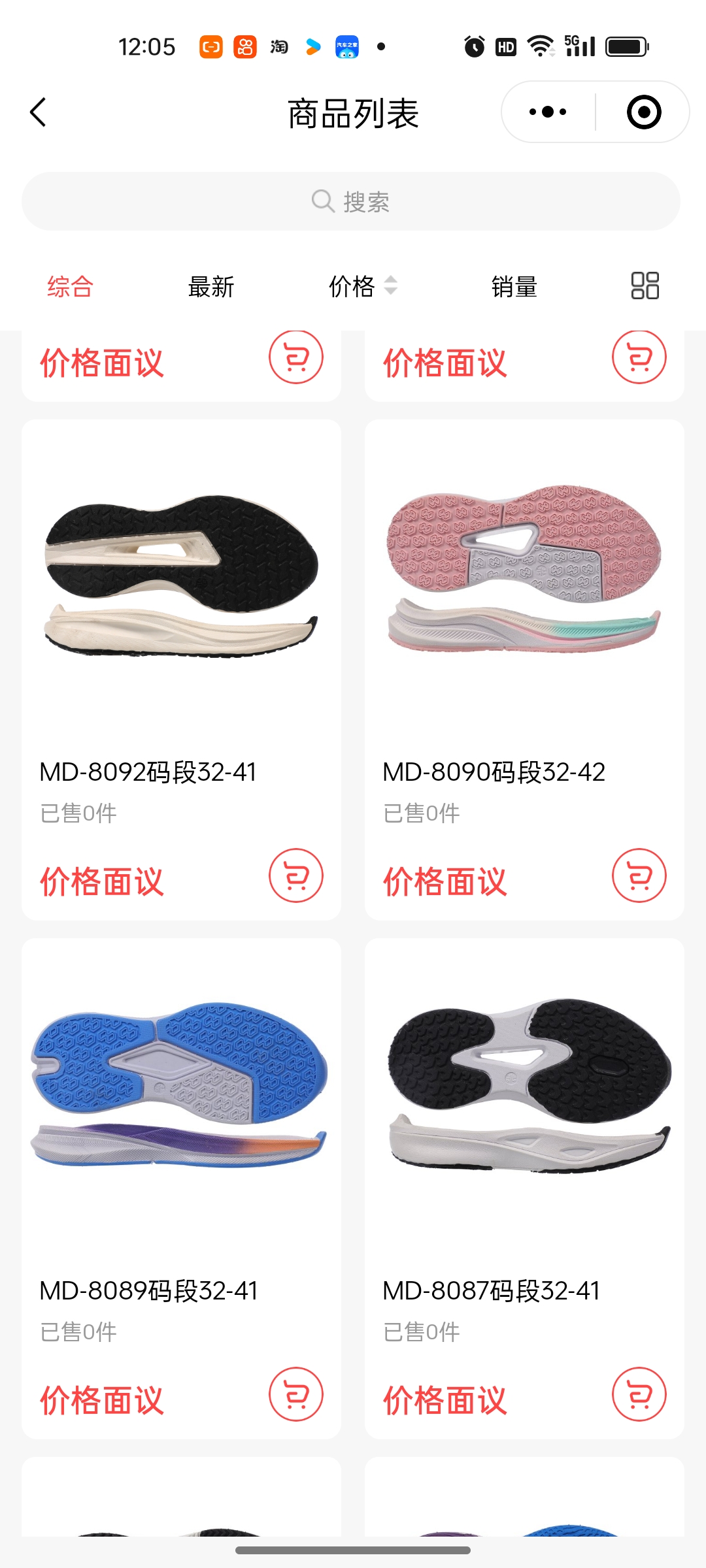Select the 综合 sorting tab
The height and width of the screenshot is (1568, 706).
[x=70, y=286]
